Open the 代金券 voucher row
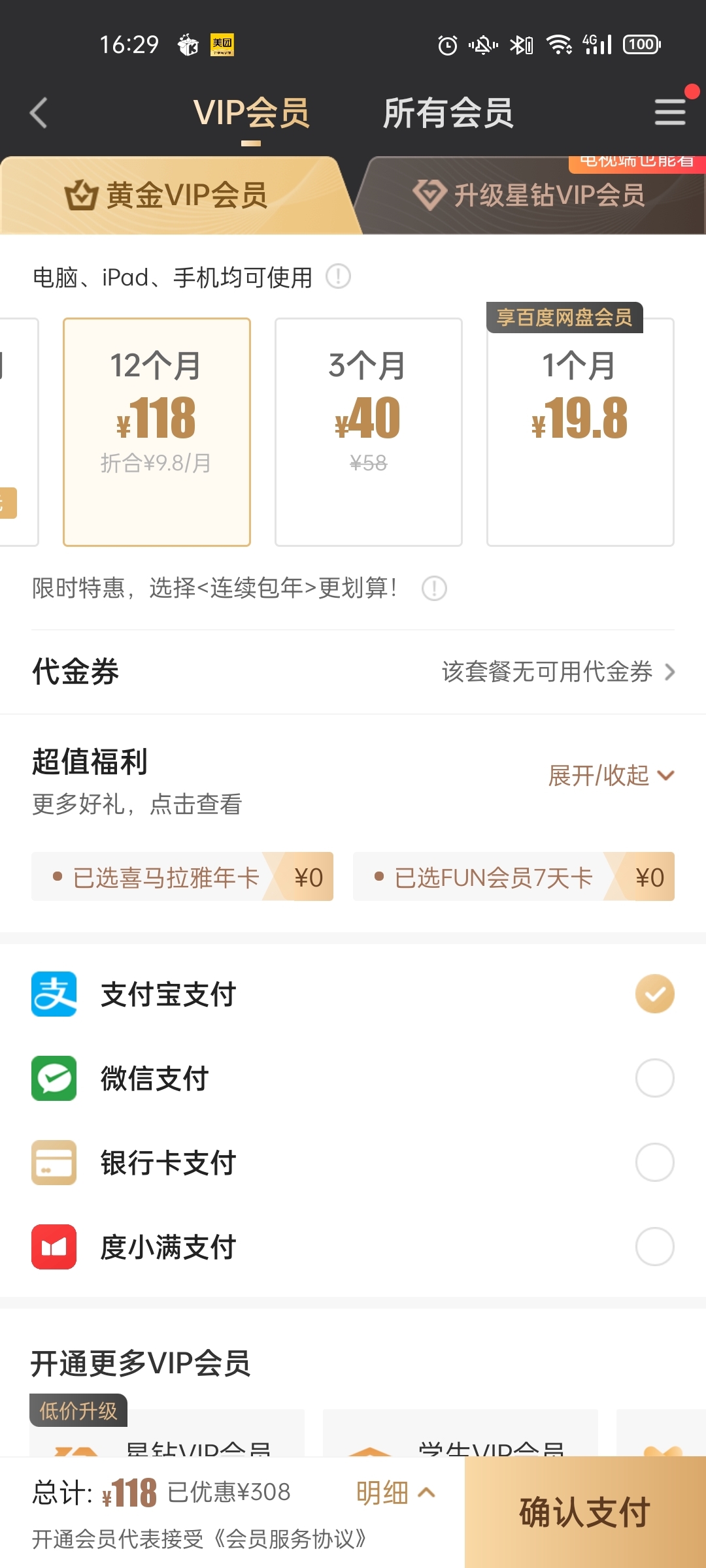The image size is (706, 1568). 353,672
